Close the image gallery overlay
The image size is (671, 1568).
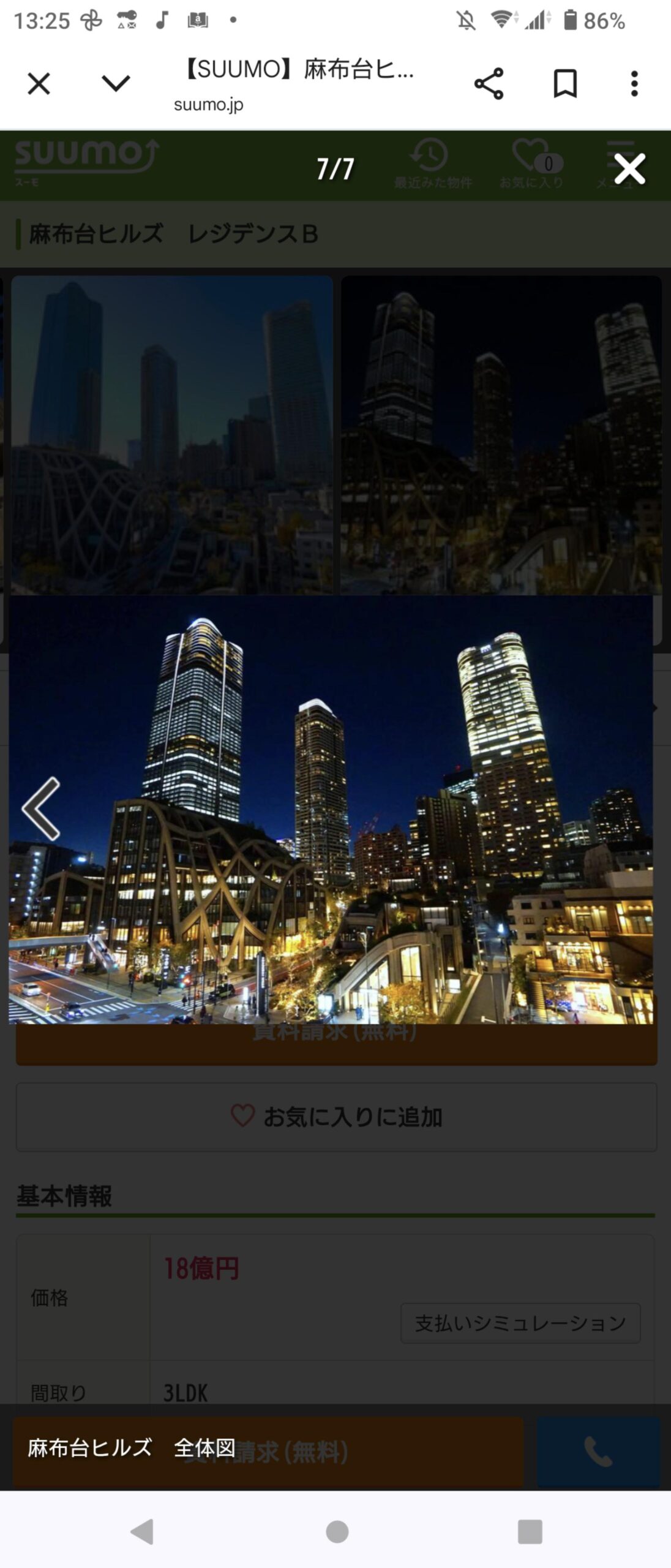tap(629, 169)
